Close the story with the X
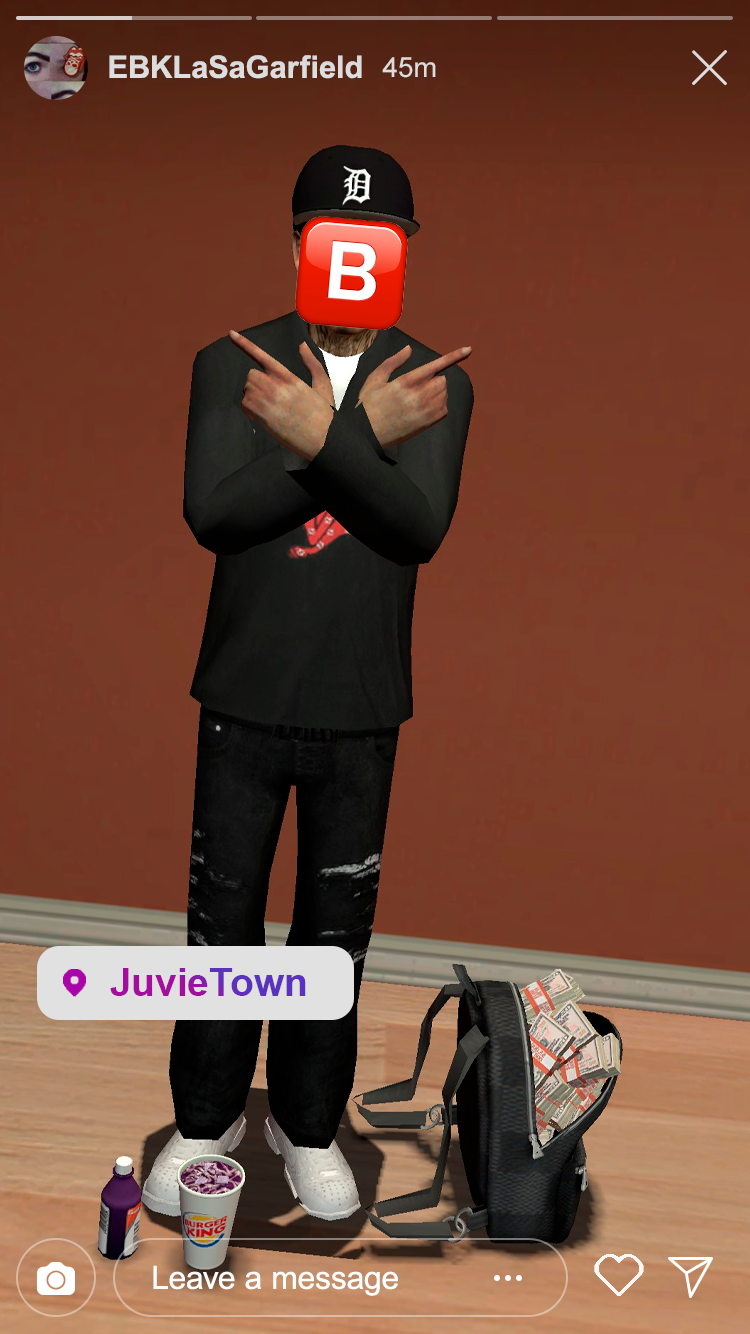Image resolution: width=750 pixels, height=1334 pixels. (x=709, y=68)
